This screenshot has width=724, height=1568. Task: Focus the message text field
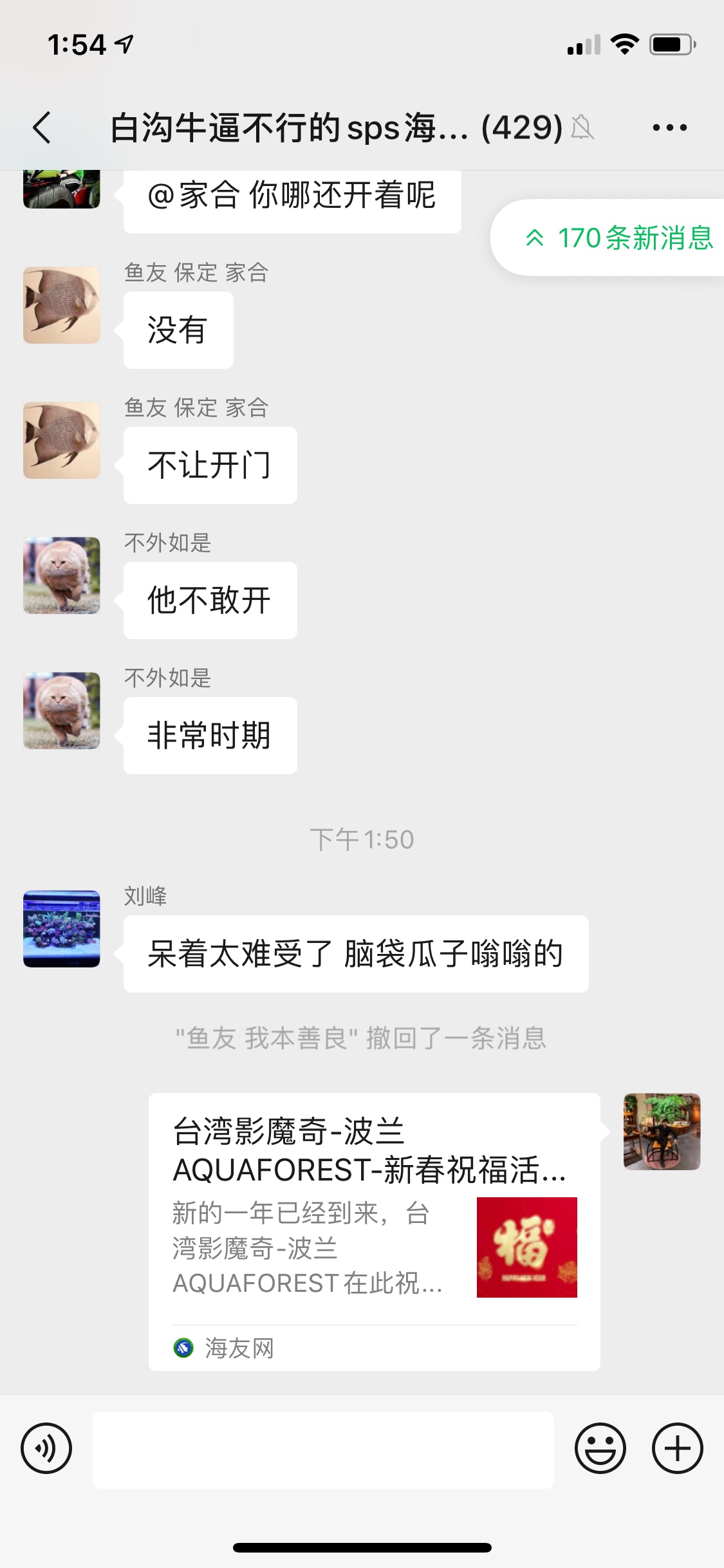click(x=323, y=1450)
